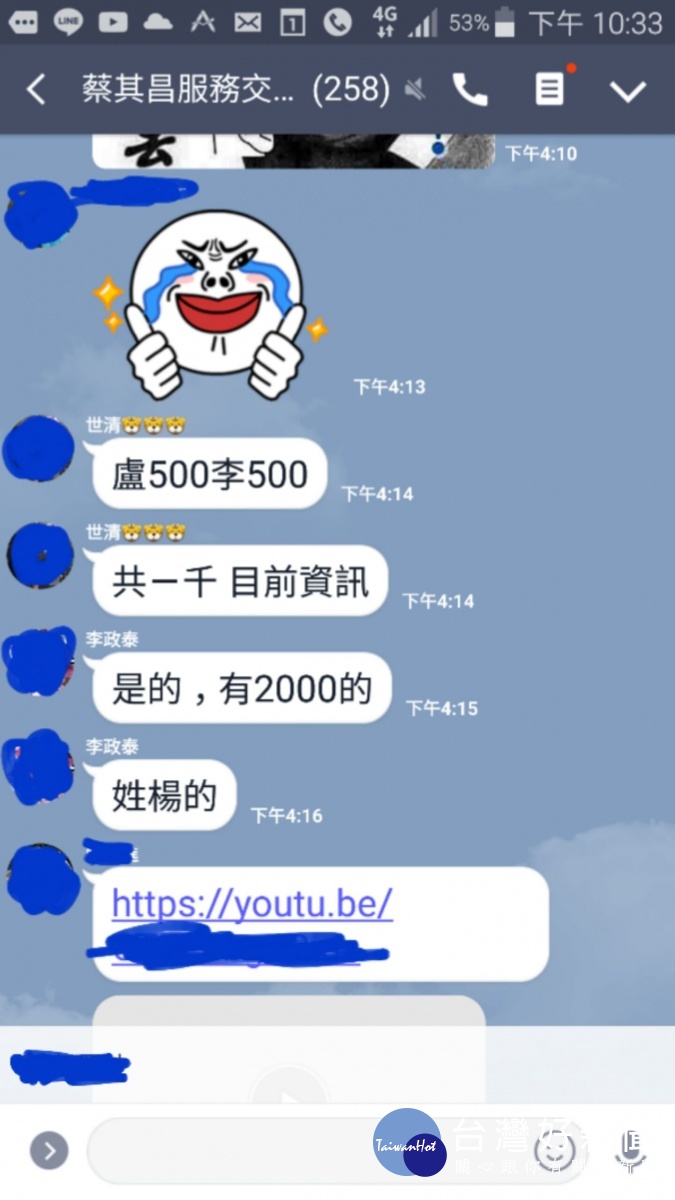Record a voice message with the microphone
675x1200 pixels.
[x=630, y=1150]
